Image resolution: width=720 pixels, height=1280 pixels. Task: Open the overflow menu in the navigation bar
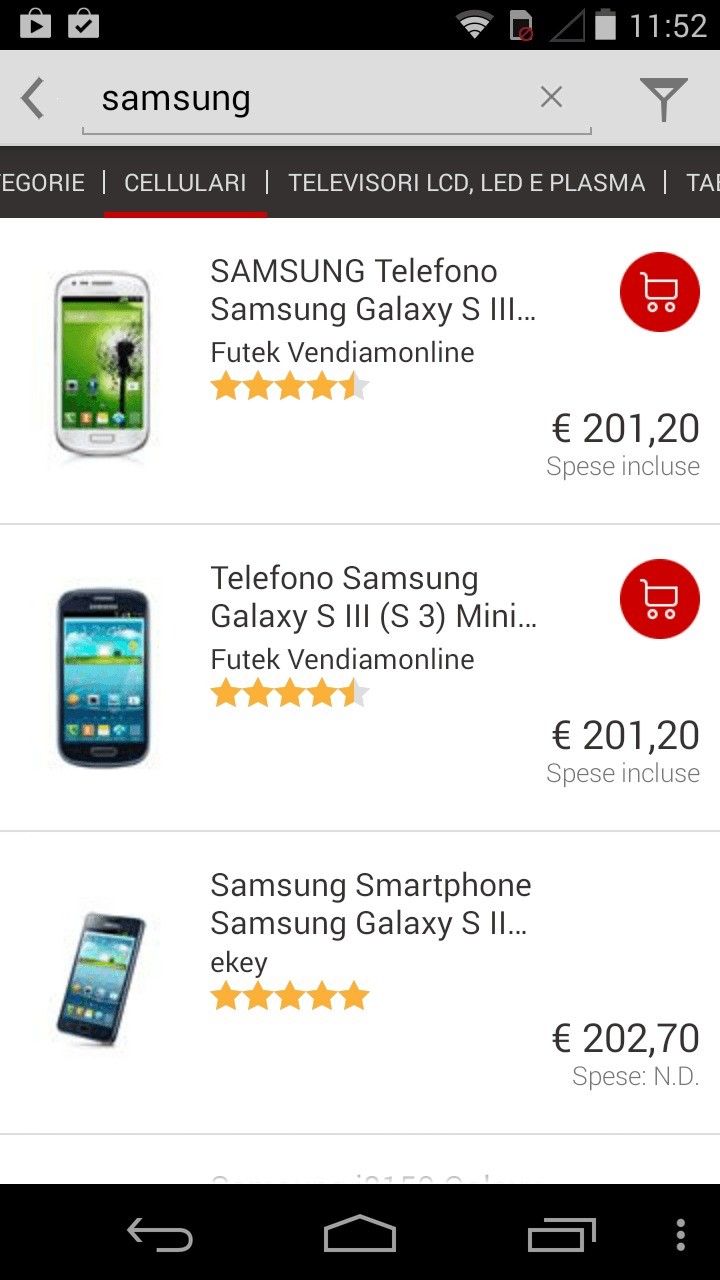680,1234
